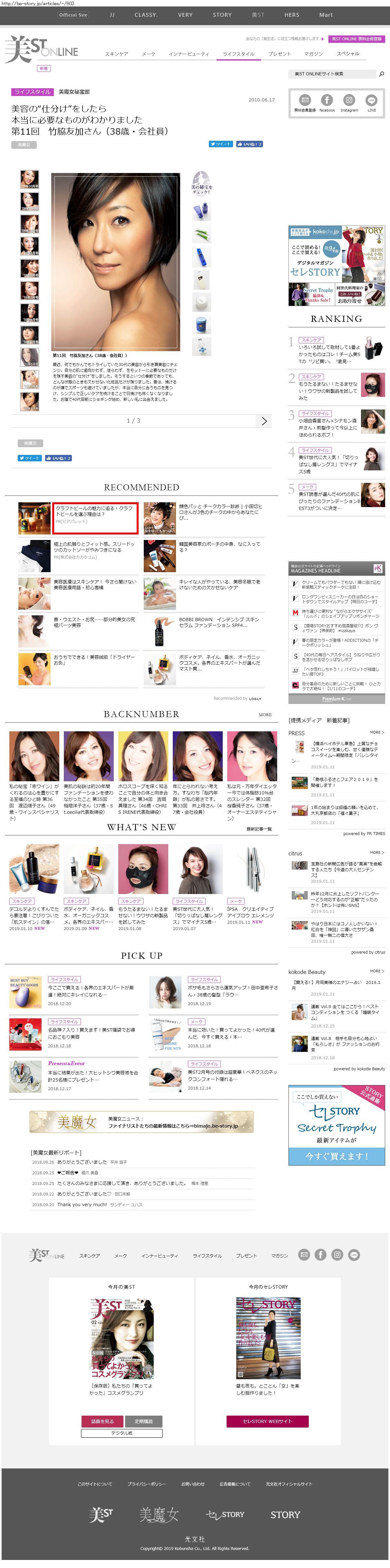Viewport: 390px width, 1568px height.
Task: View MORE backnumber articles
Action: tap(265, 715)
